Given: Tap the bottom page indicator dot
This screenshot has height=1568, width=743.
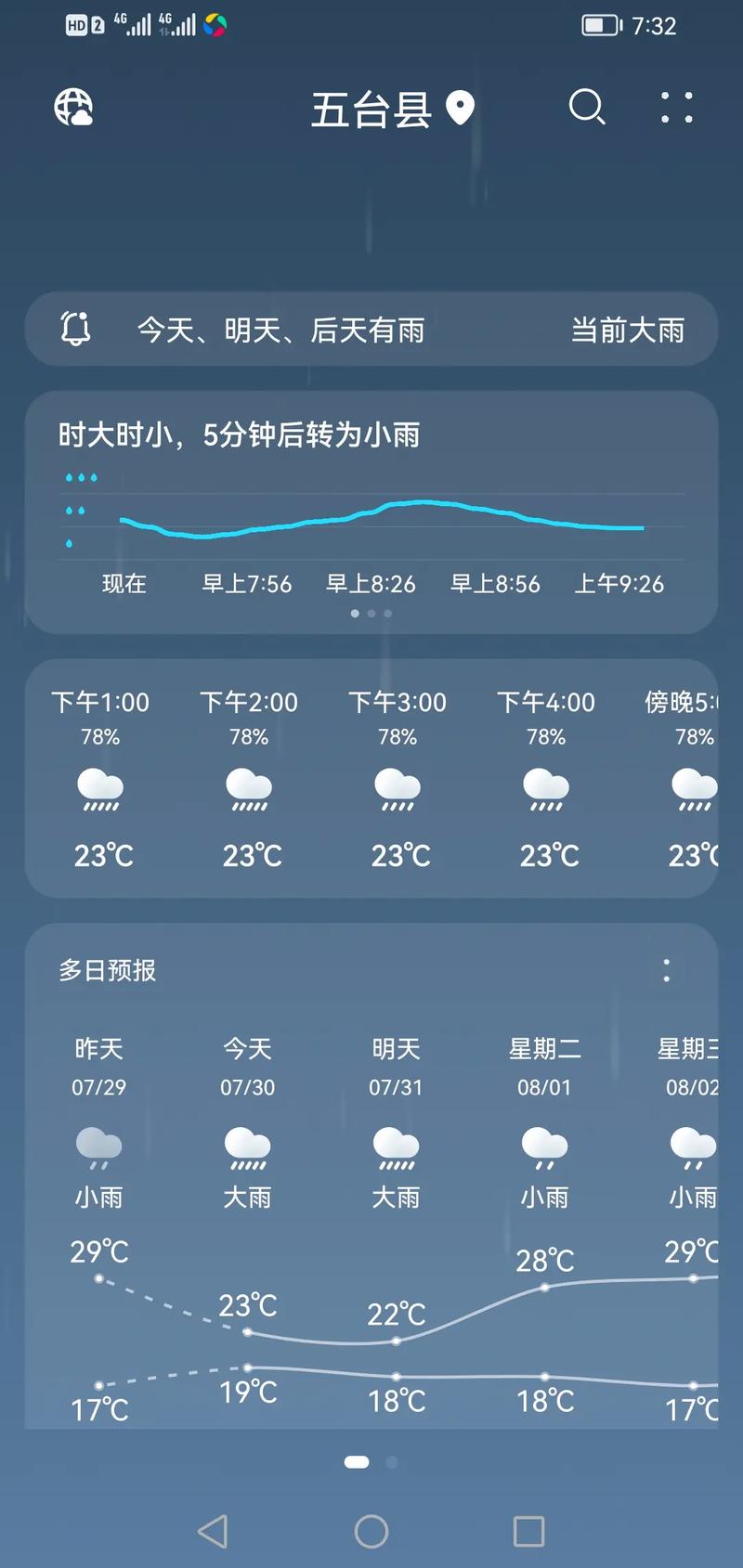Looking at the screenshot, I should (x=356, y=1461).
